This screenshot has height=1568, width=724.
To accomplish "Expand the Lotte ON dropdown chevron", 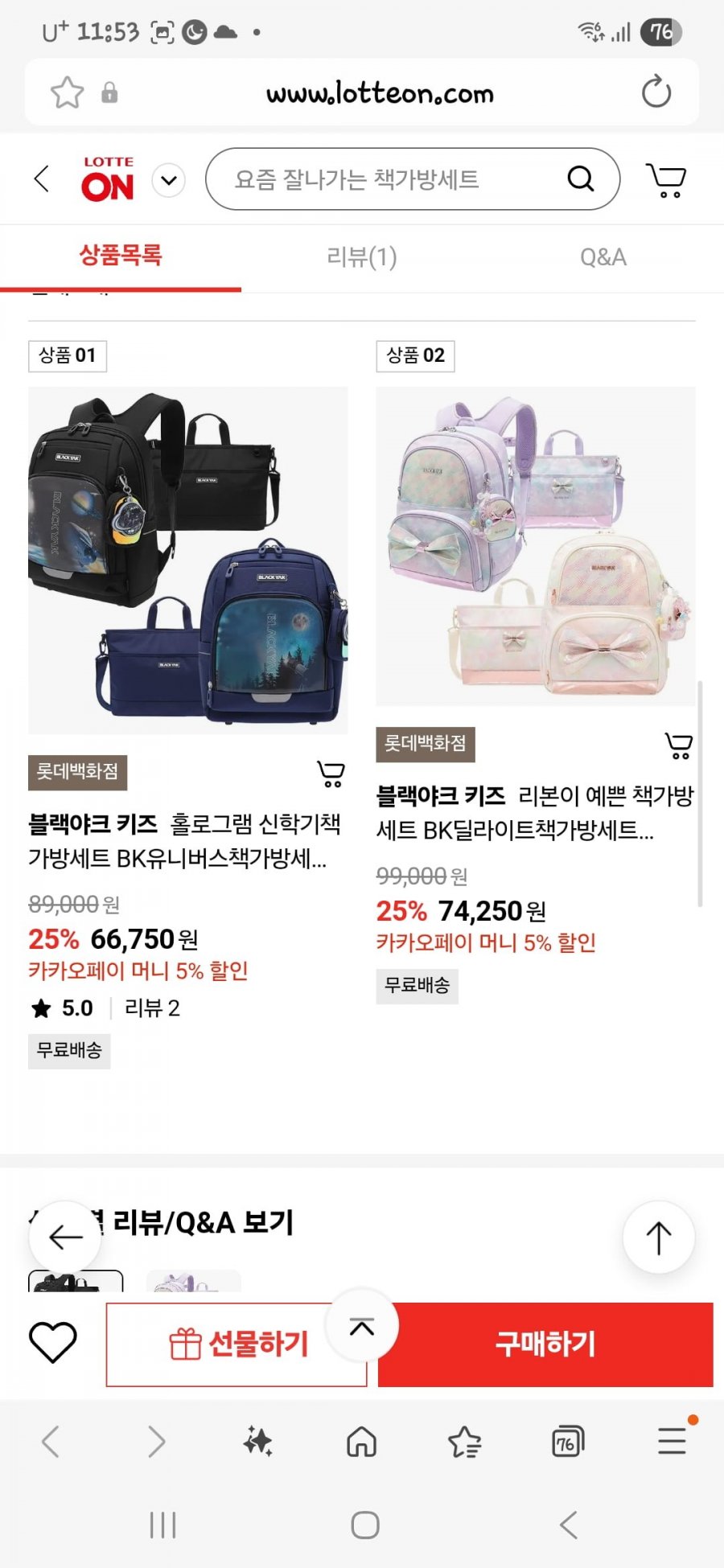I will coord(169,180).
